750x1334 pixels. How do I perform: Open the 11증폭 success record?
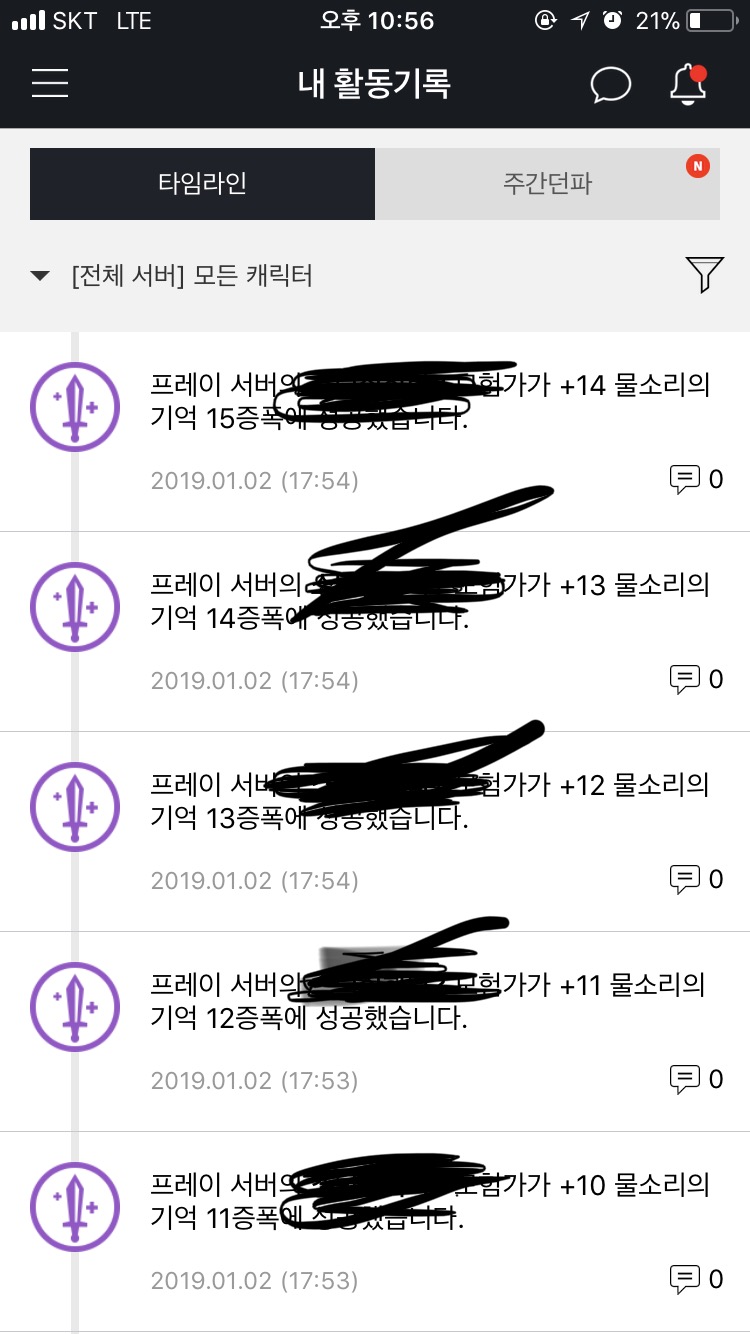(375, 1231)
